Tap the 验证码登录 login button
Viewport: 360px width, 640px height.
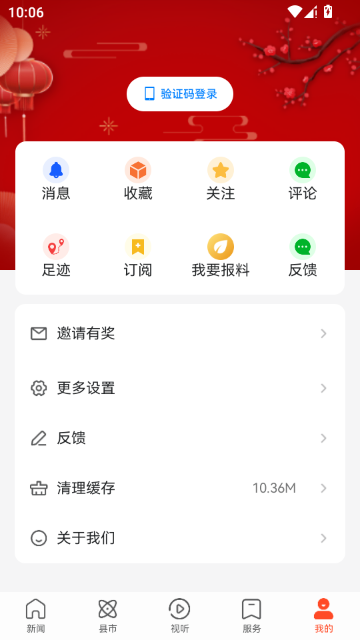coord(180,94)
